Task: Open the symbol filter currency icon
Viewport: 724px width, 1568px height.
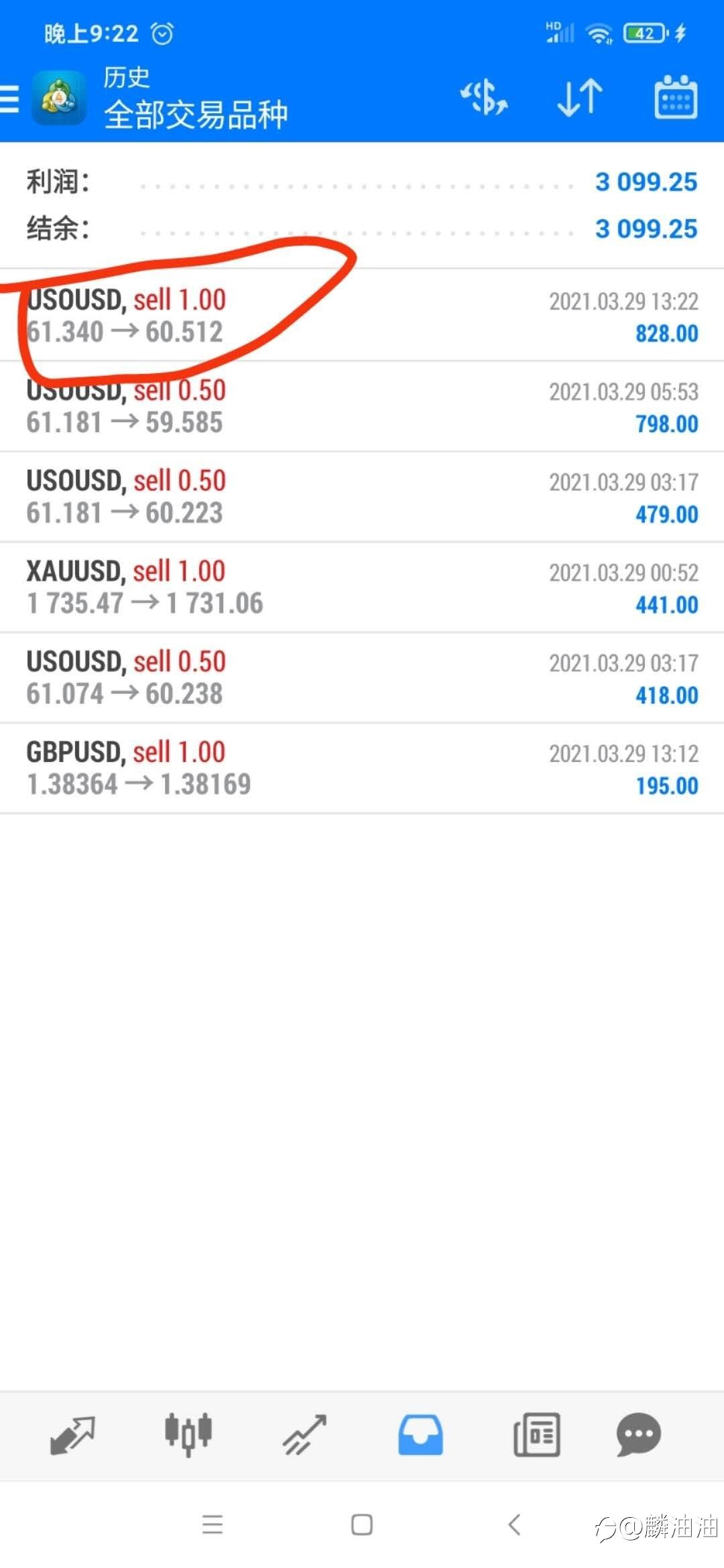Action: click(484, 98)
